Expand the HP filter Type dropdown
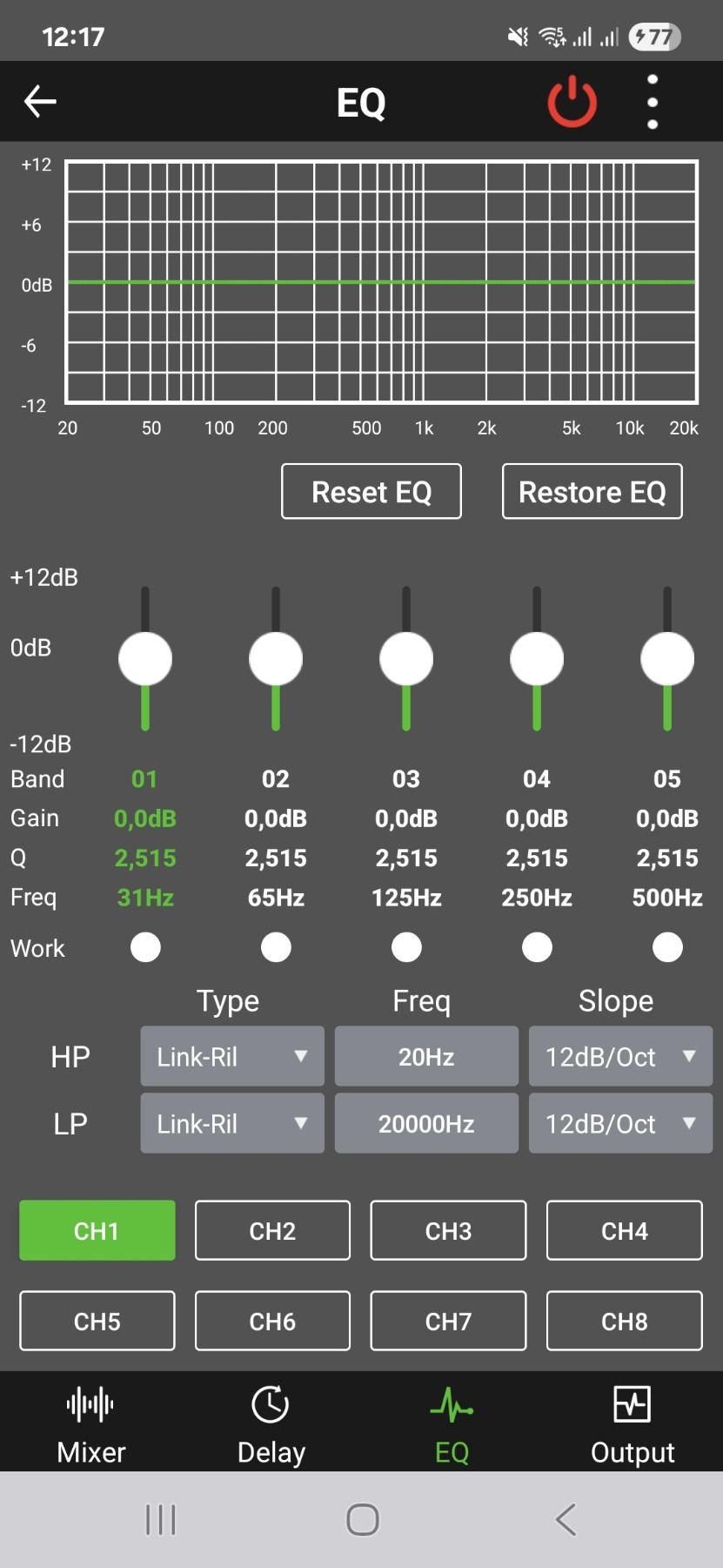The image size is (723, 1568). [232, 1056]
